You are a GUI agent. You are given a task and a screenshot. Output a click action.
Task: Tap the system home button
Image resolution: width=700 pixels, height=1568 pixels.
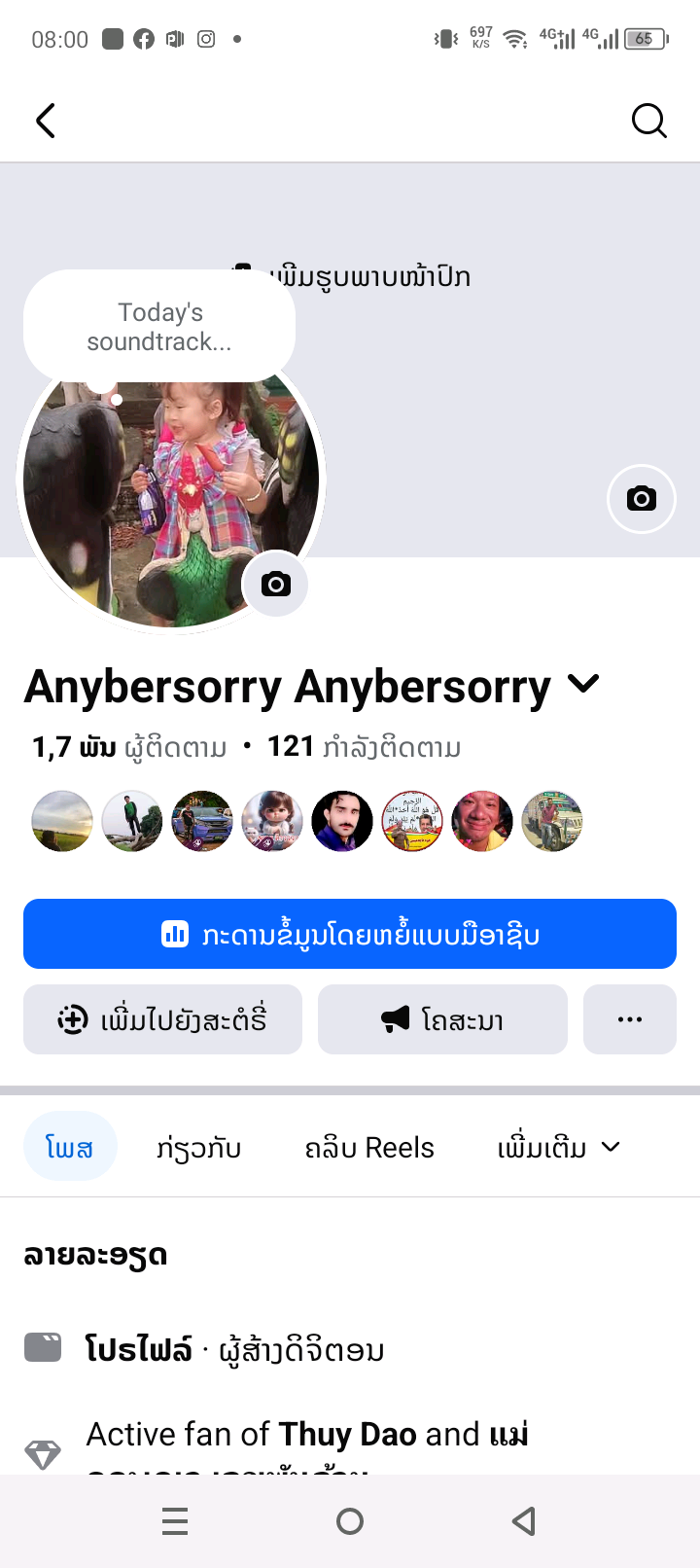coord(350,1521)
